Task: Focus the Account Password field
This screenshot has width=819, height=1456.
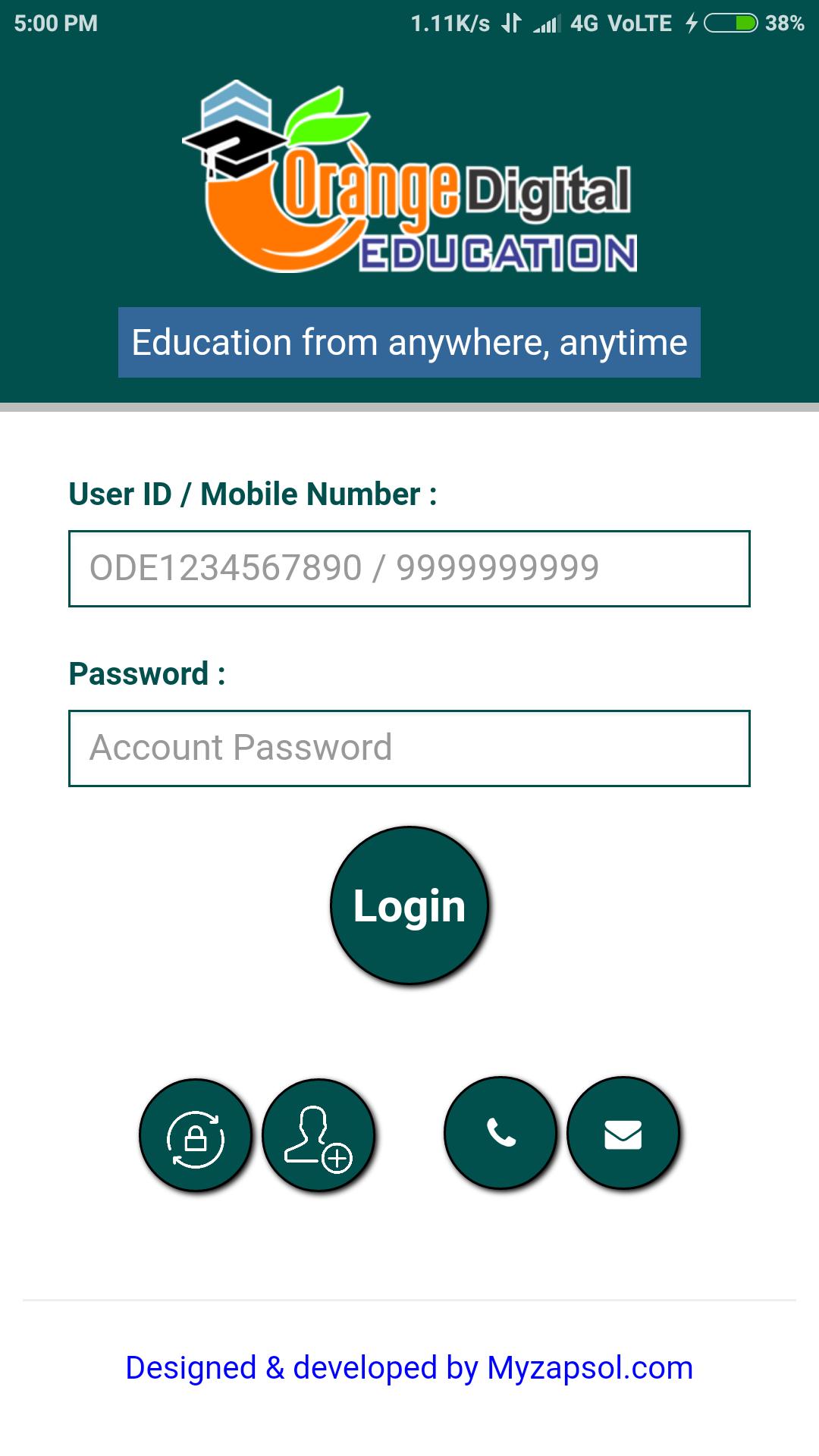Action: (x=409, y=748)
